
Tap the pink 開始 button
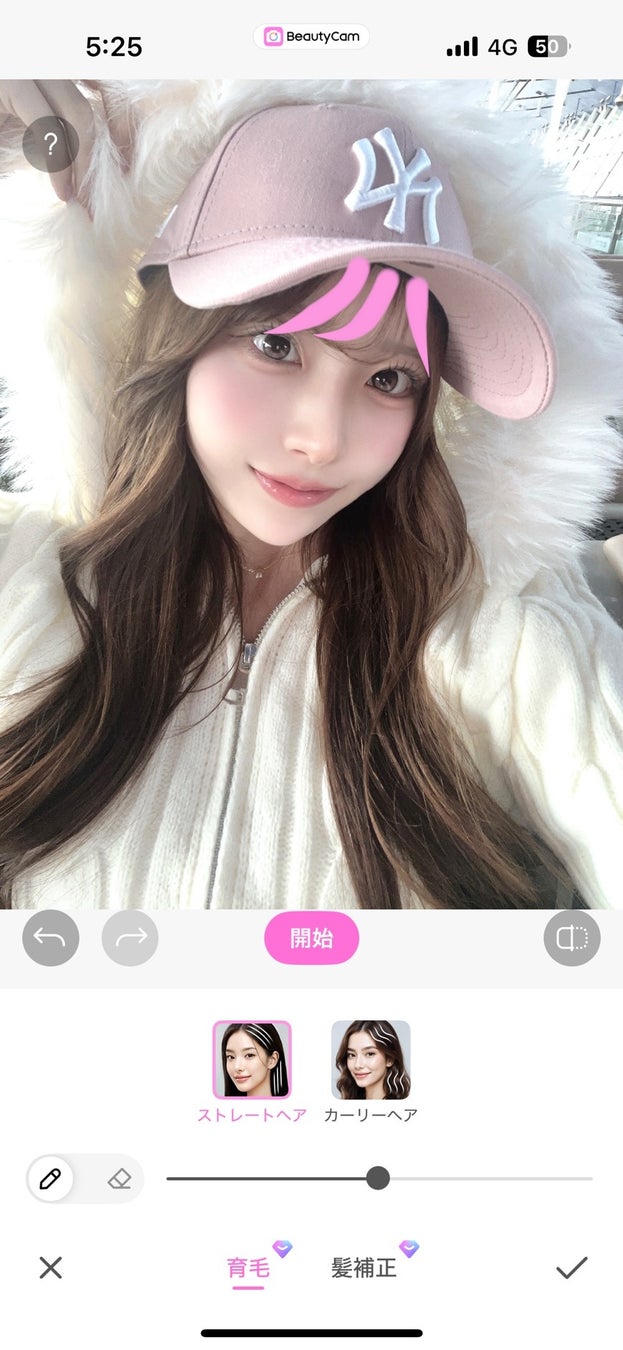click(x=311, y=938)
